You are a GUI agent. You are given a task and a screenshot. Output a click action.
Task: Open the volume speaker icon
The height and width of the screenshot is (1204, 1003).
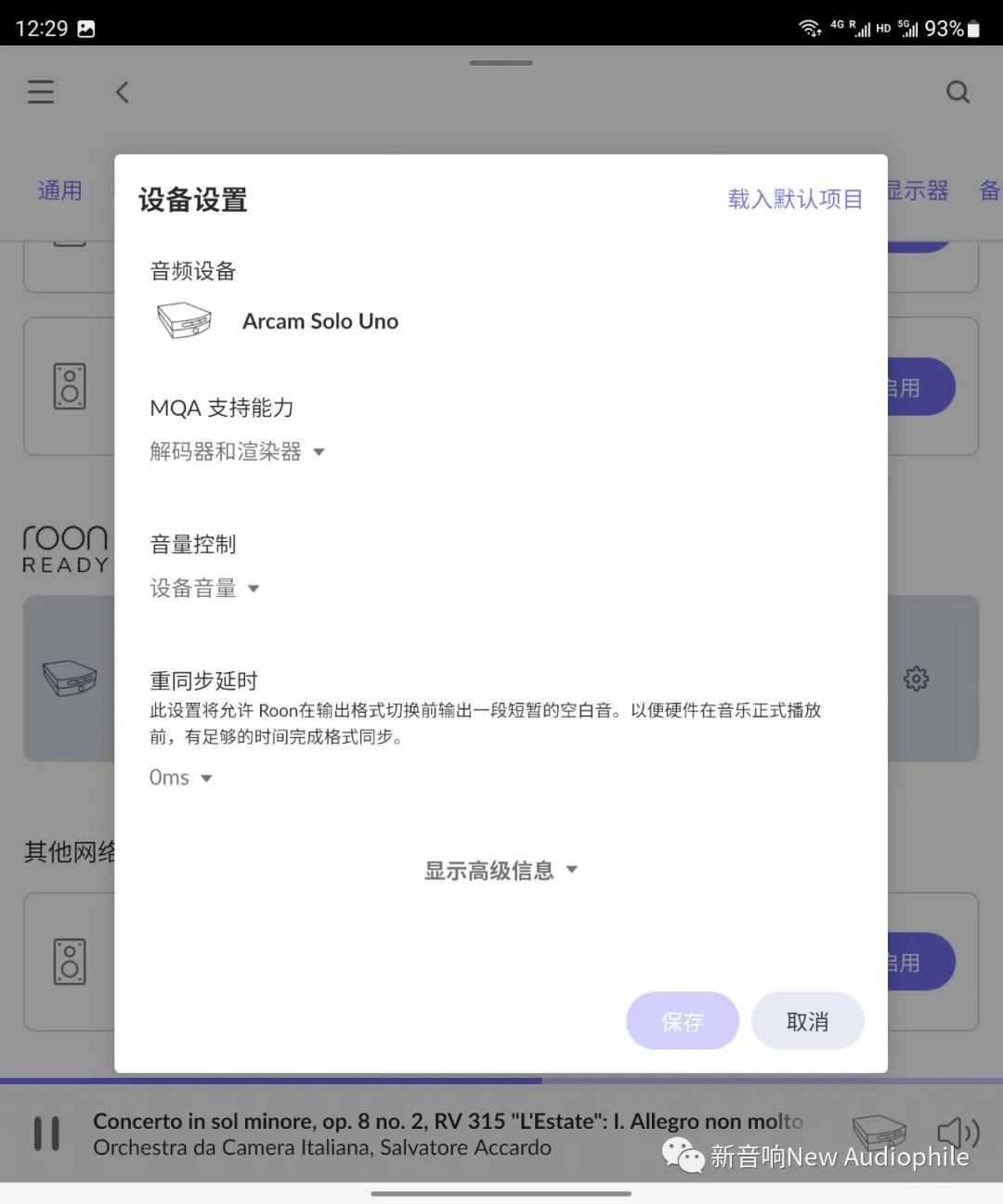pyautogui.click(x=957, y=1133)
